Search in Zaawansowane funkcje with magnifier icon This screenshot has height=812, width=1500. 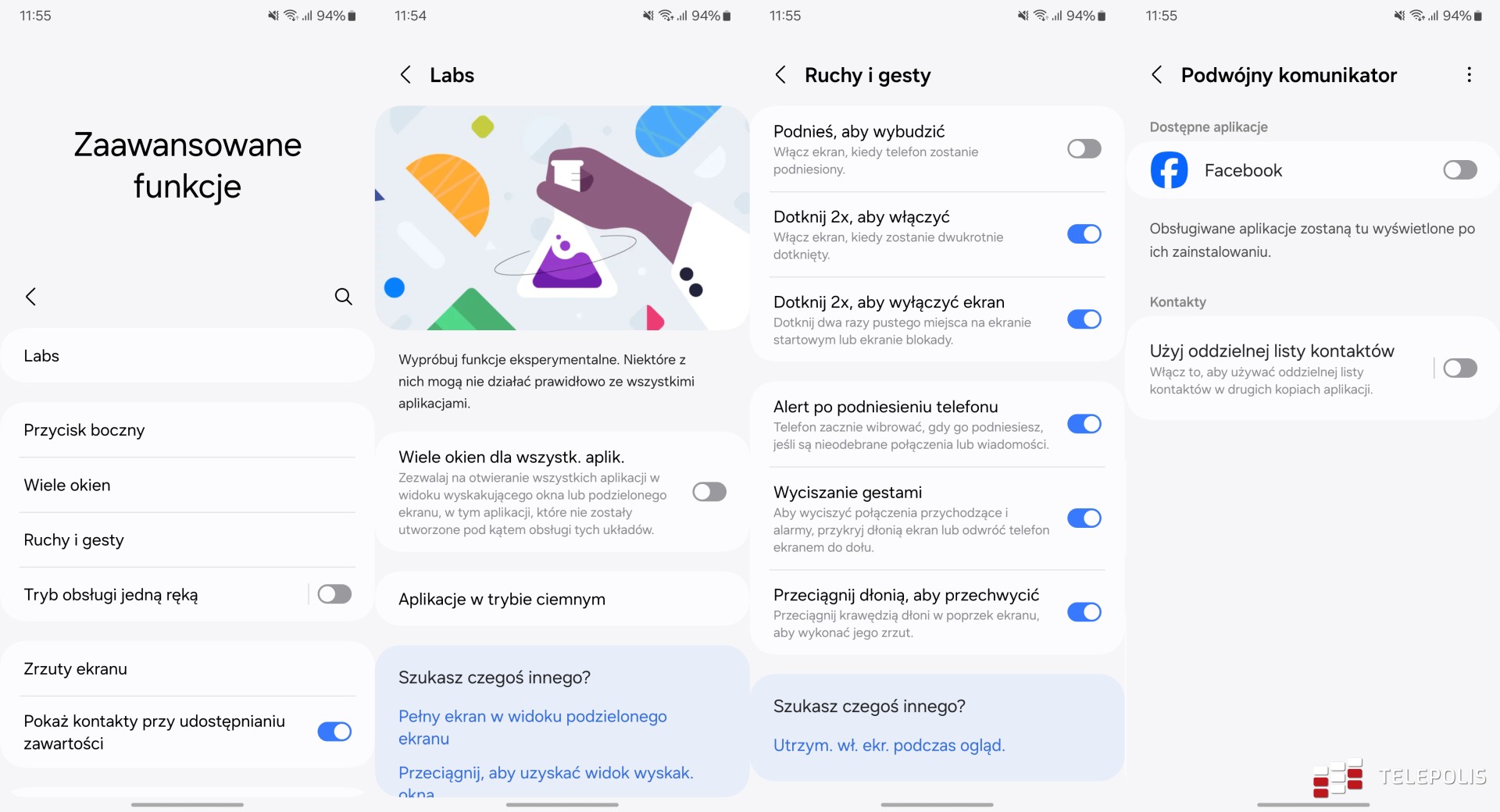point(343,297)
